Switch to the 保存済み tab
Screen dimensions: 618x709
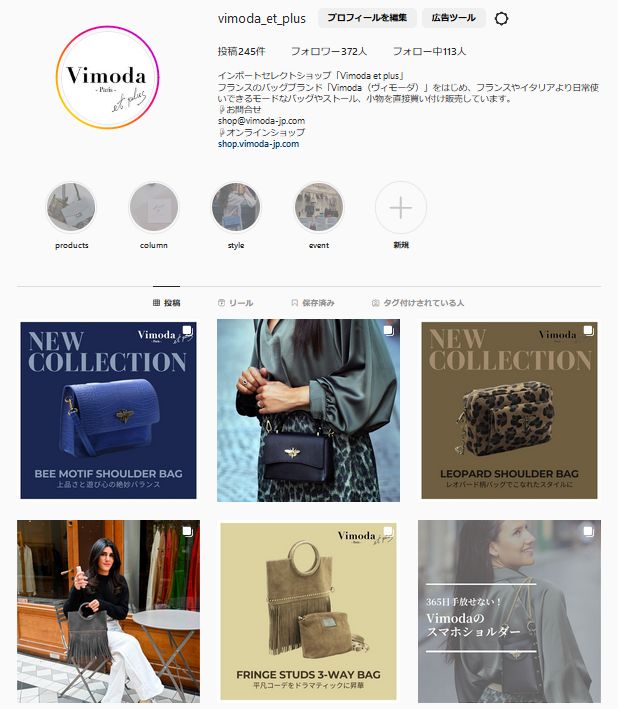click(312, 302)
